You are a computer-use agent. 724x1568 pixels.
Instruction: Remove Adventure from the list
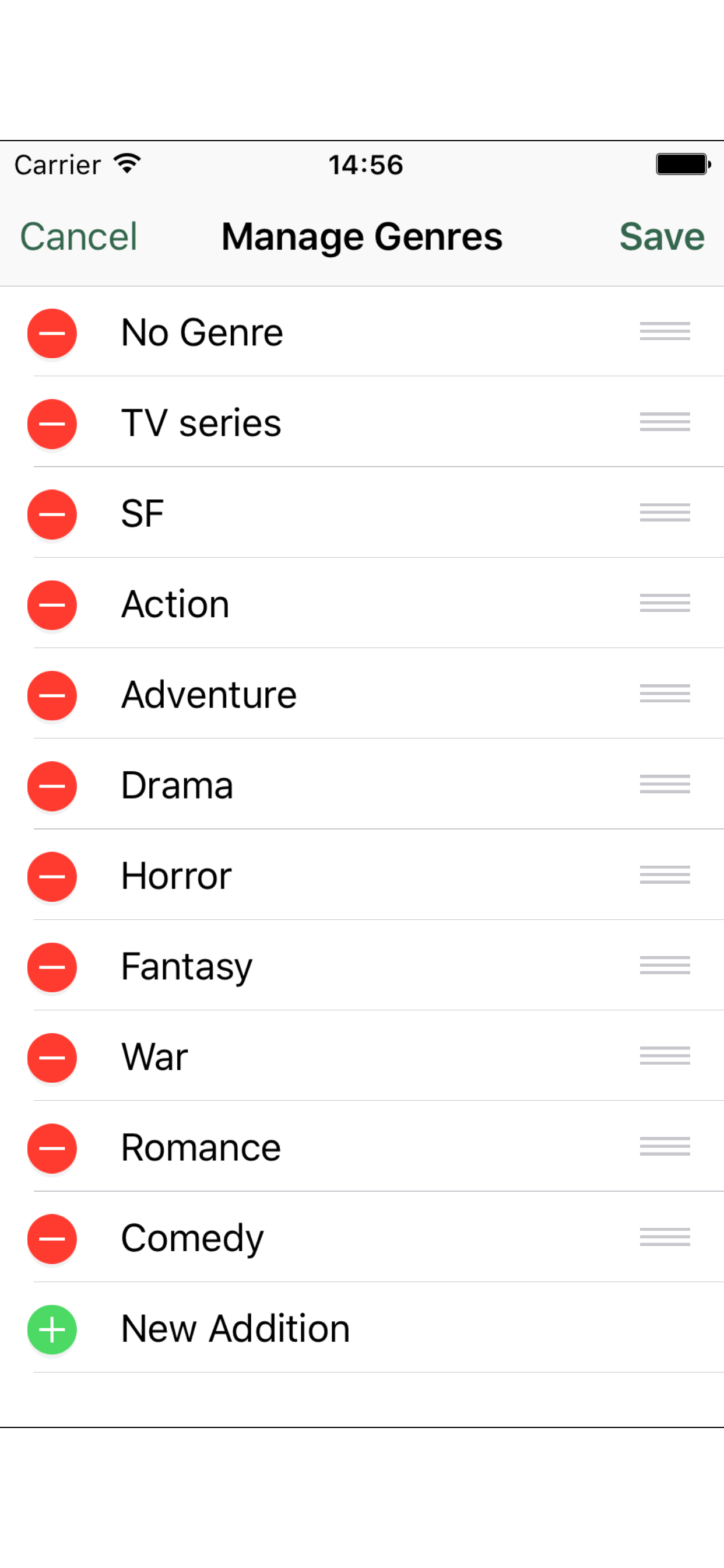[x=52, y=695]
